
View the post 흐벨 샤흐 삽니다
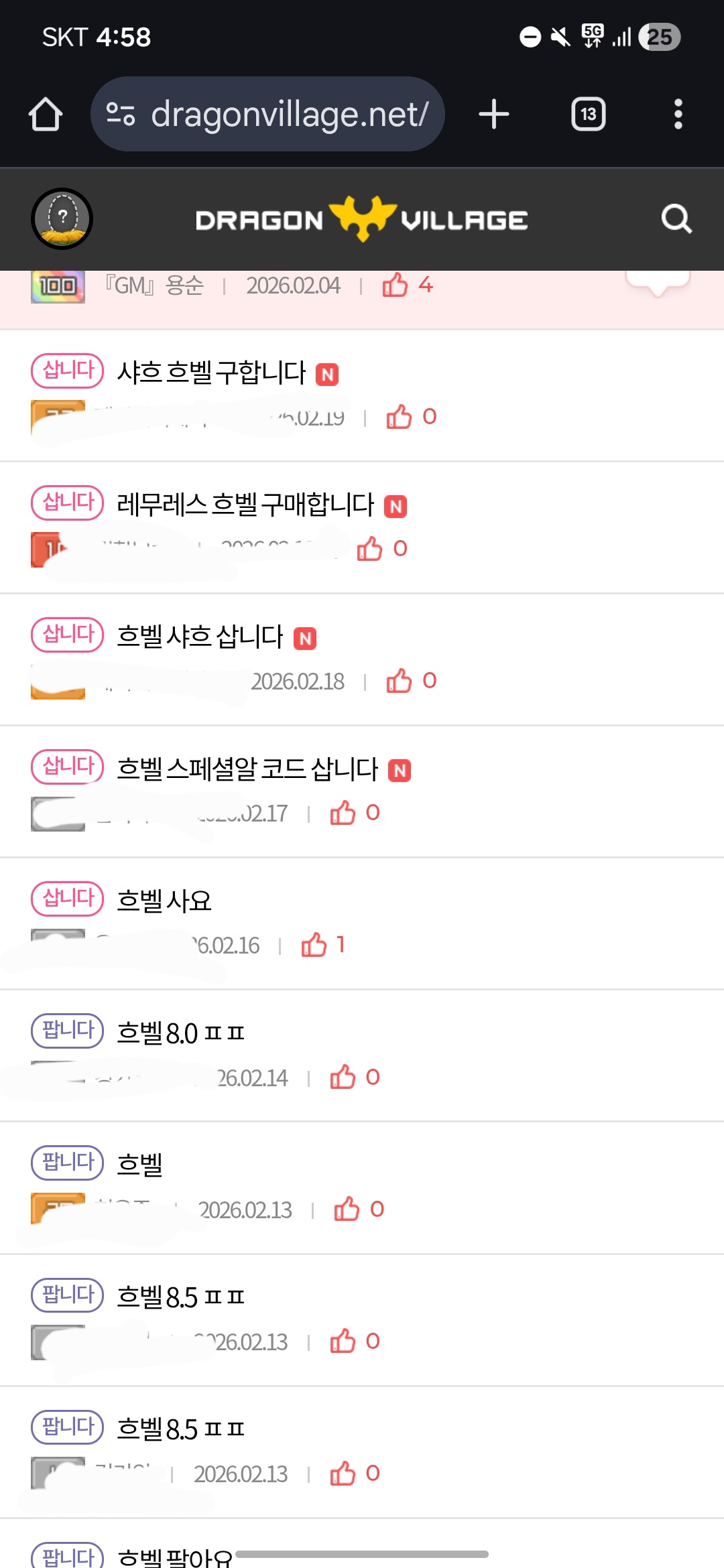click(200, 637)
